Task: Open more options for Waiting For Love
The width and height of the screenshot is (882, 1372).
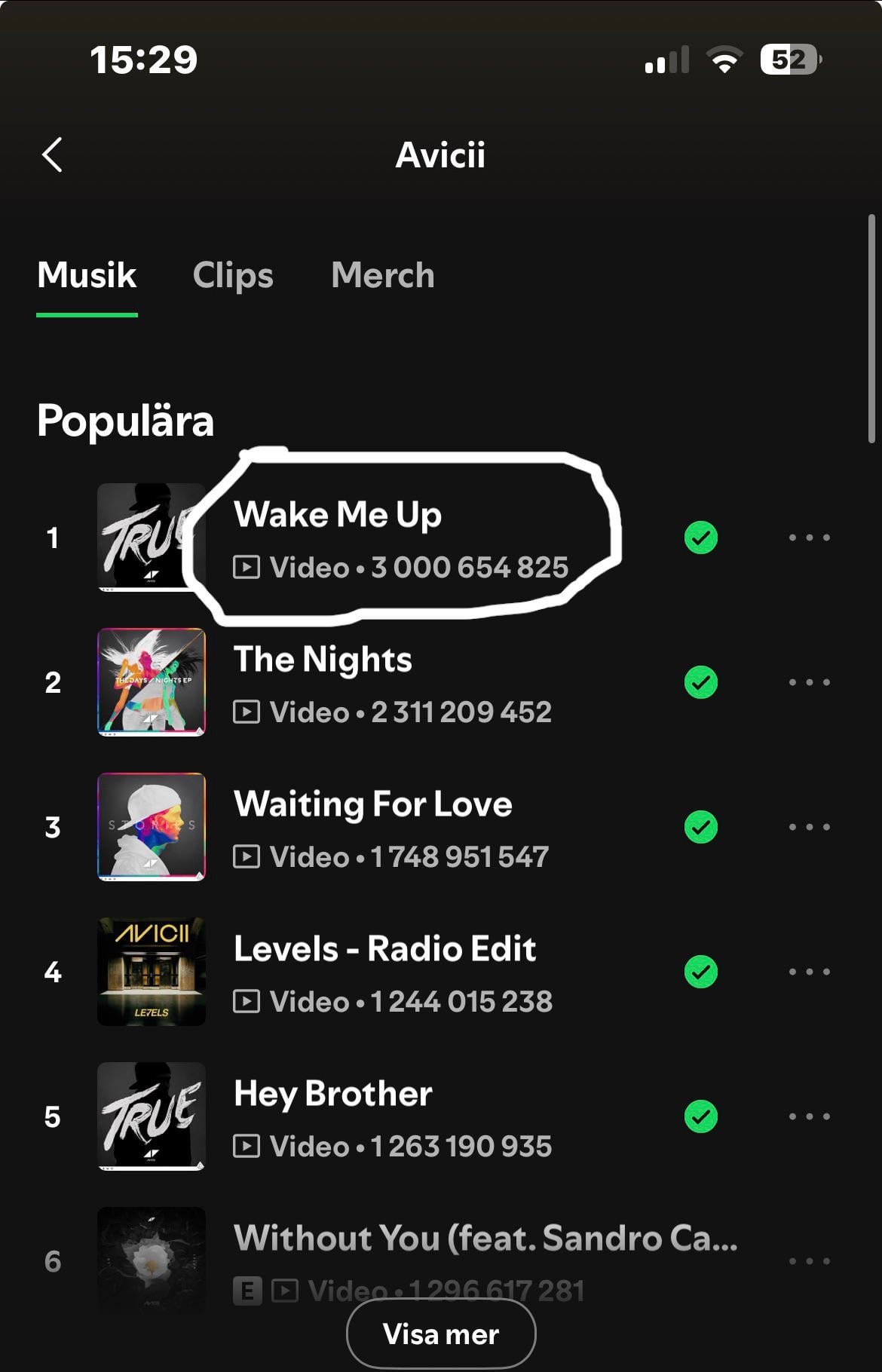Action: point(809,827)
